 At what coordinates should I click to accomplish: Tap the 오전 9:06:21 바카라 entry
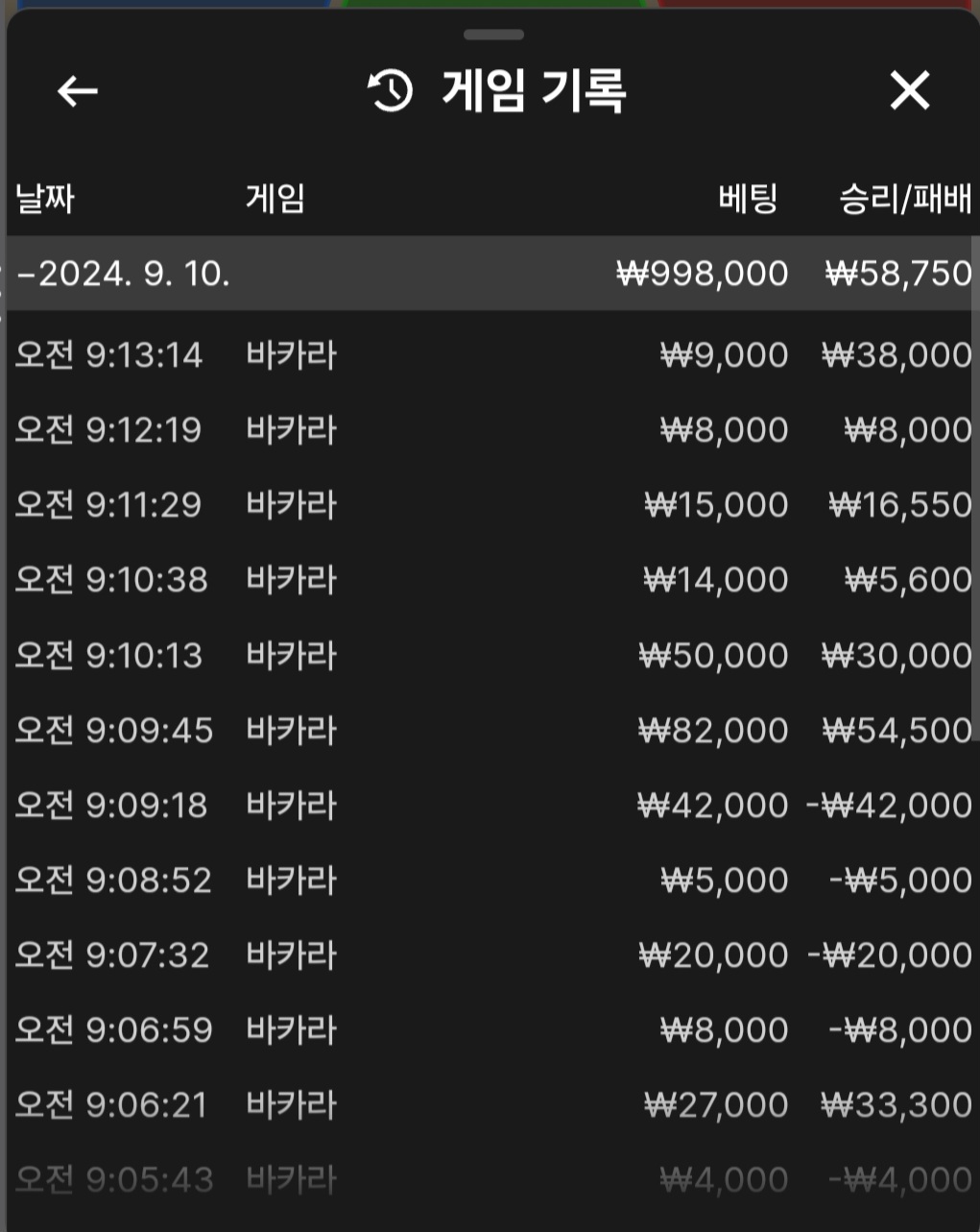coord(490,1105)
